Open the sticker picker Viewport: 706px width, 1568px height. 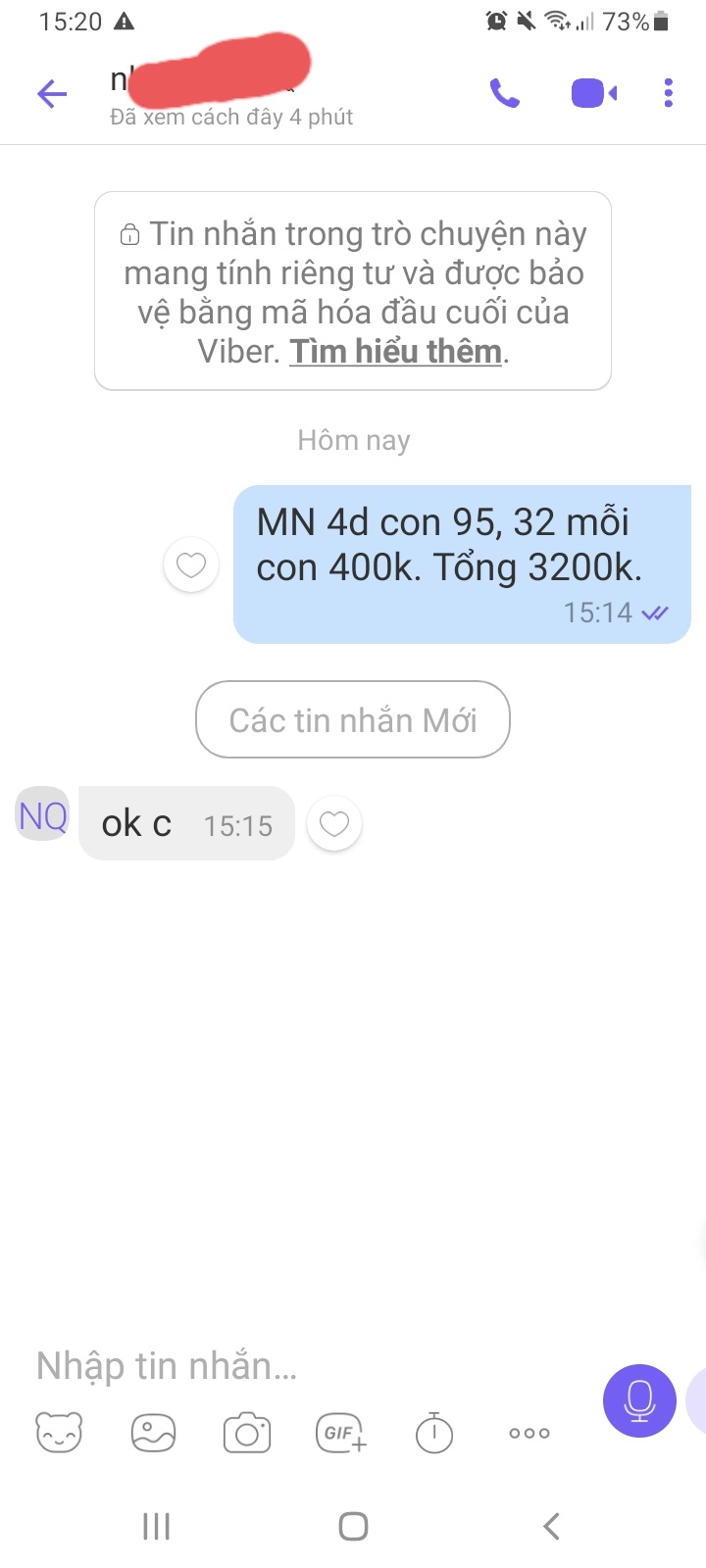click(x=59, y=1433)
